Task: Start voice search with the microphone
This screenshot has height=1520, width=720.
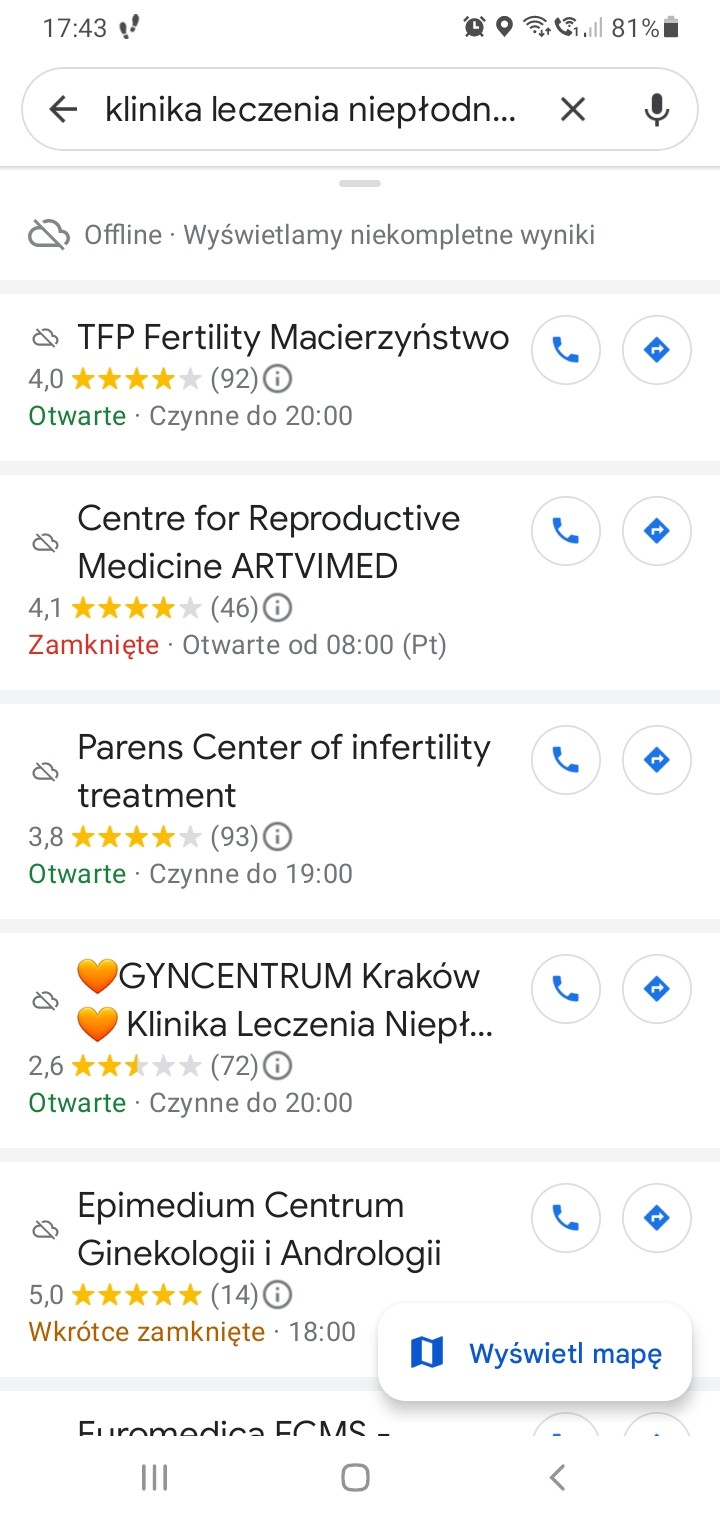Action: [656, 109]
